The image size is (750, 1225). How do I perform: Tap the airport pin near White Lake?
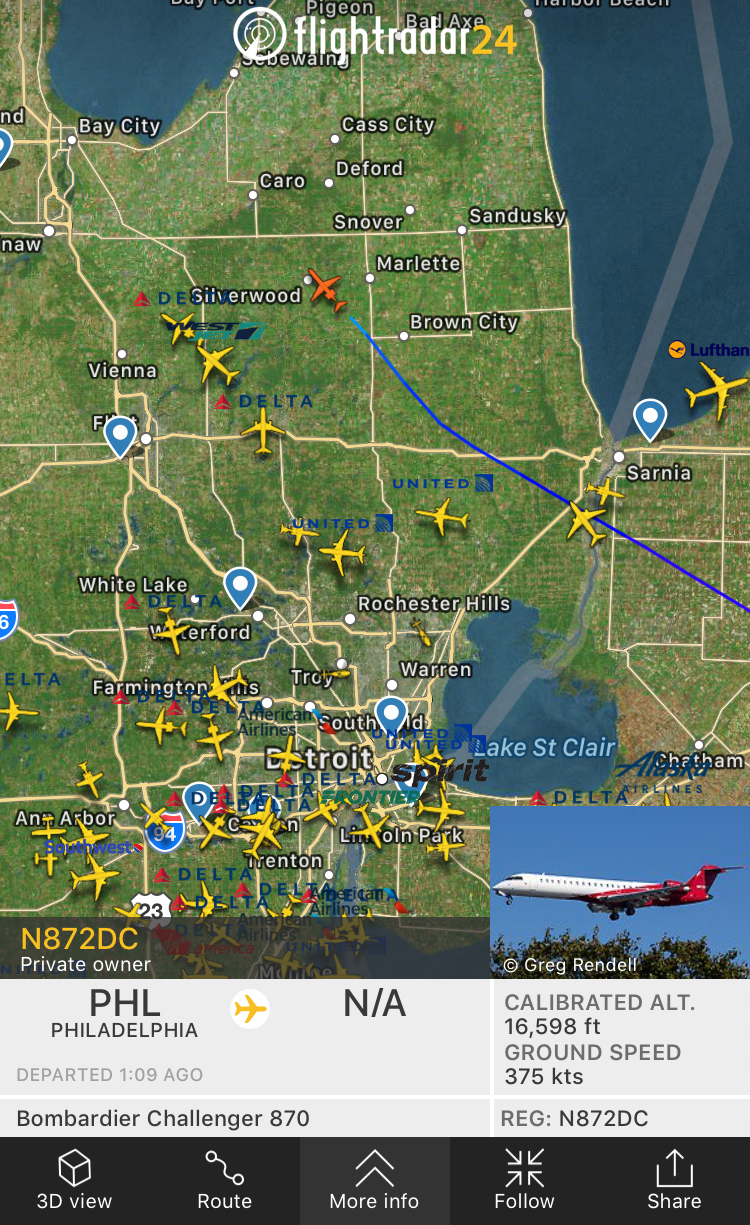pos(240,587)
